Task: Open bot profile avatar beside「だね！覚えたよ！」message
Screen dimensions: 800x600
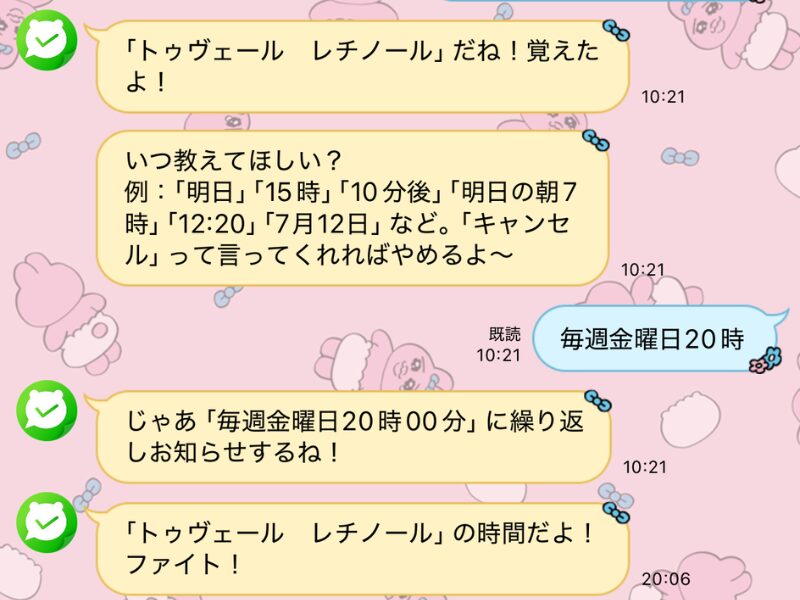Action: pyautogui.click(x=46, y=41)
